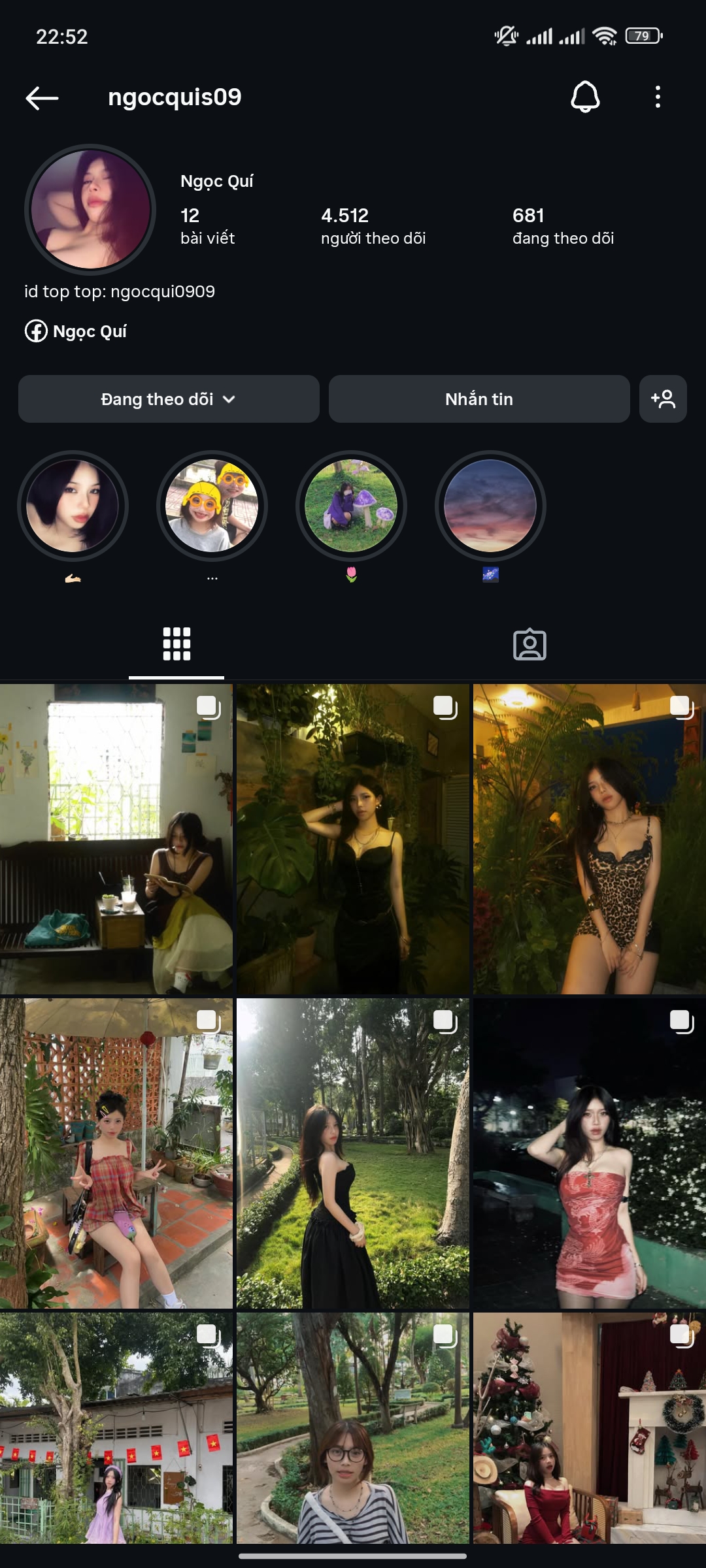706x1568 pixels.
Task: Open the tulip emoji story highlight
Action: [x=351, y=506]
